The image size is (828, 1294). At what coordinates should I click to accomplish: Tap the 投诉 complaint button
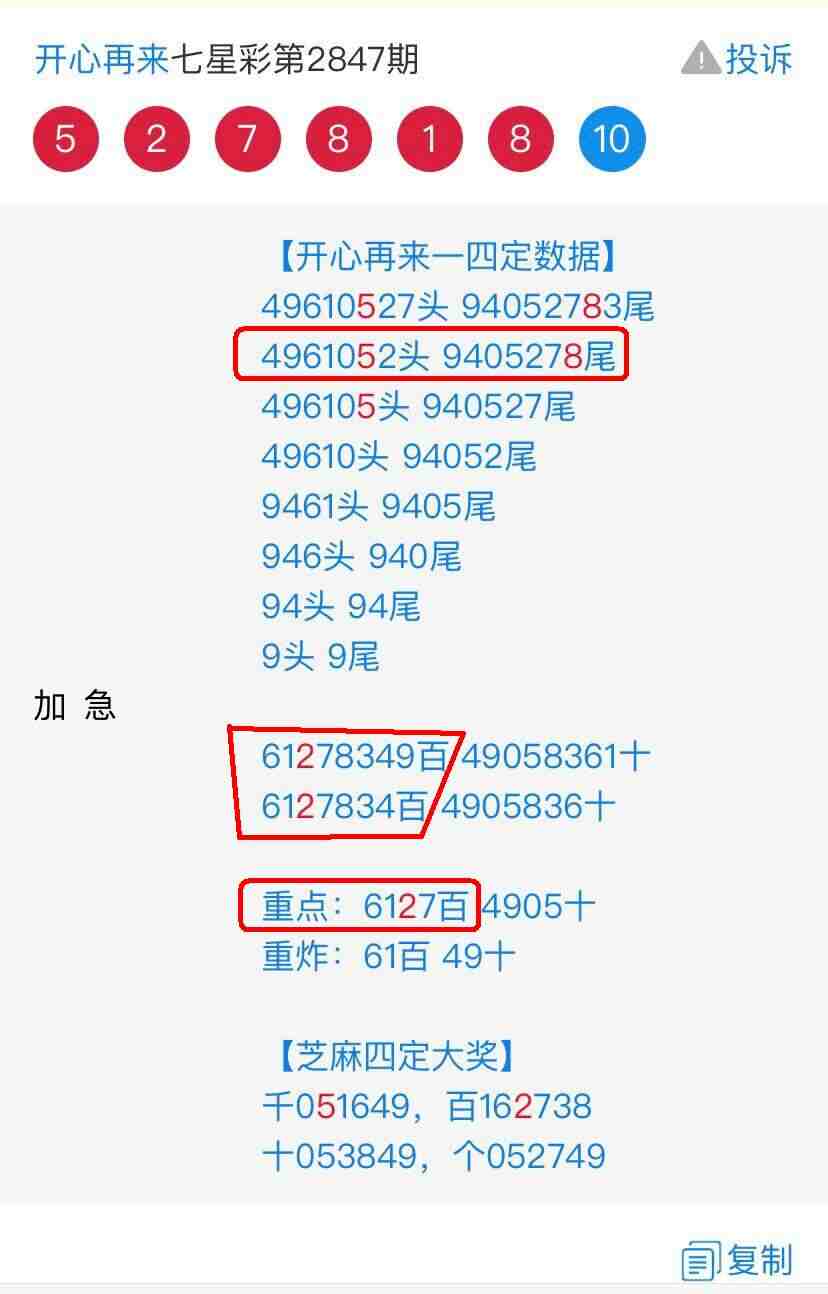(x=738, y=59)
